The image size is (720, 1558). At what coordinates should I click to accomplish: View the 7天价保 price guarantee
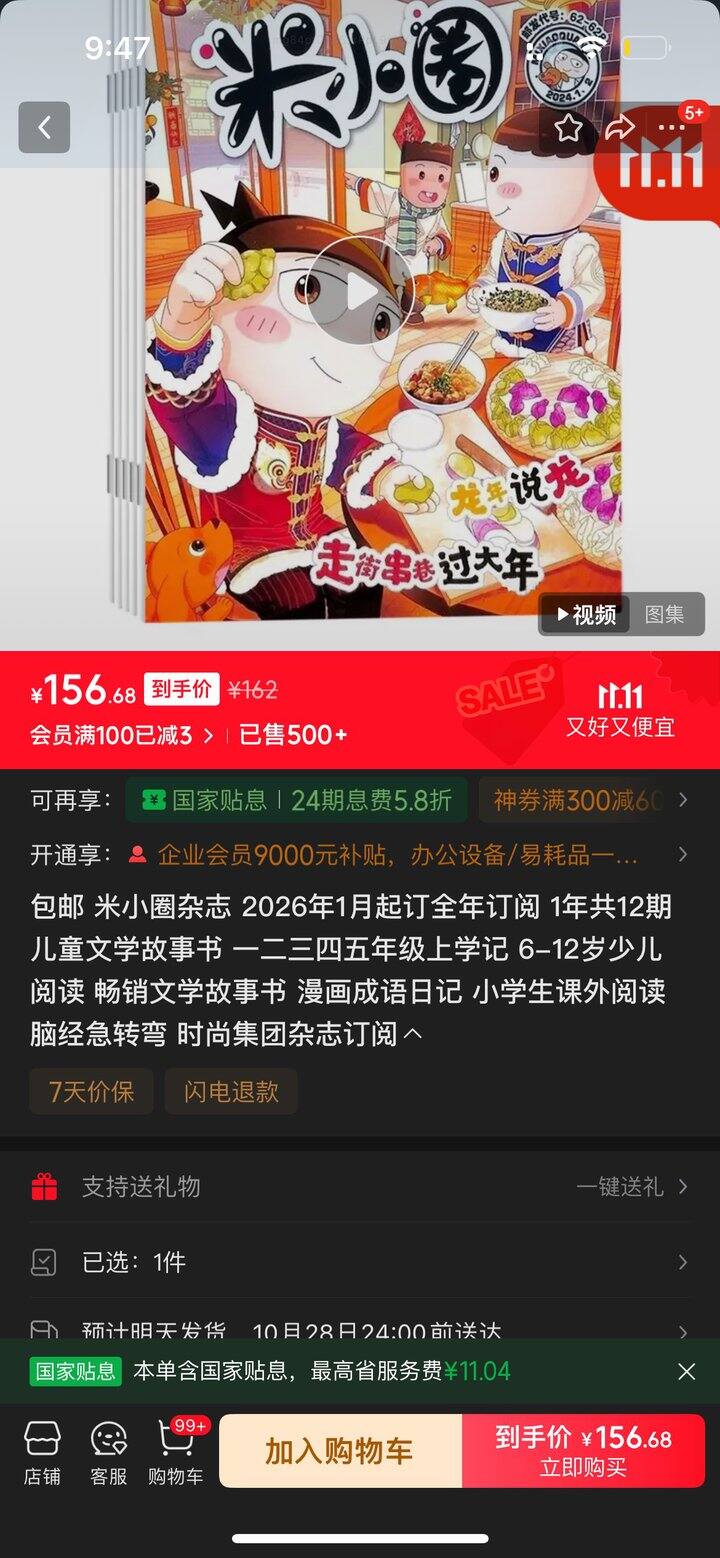coord(91,1091)
